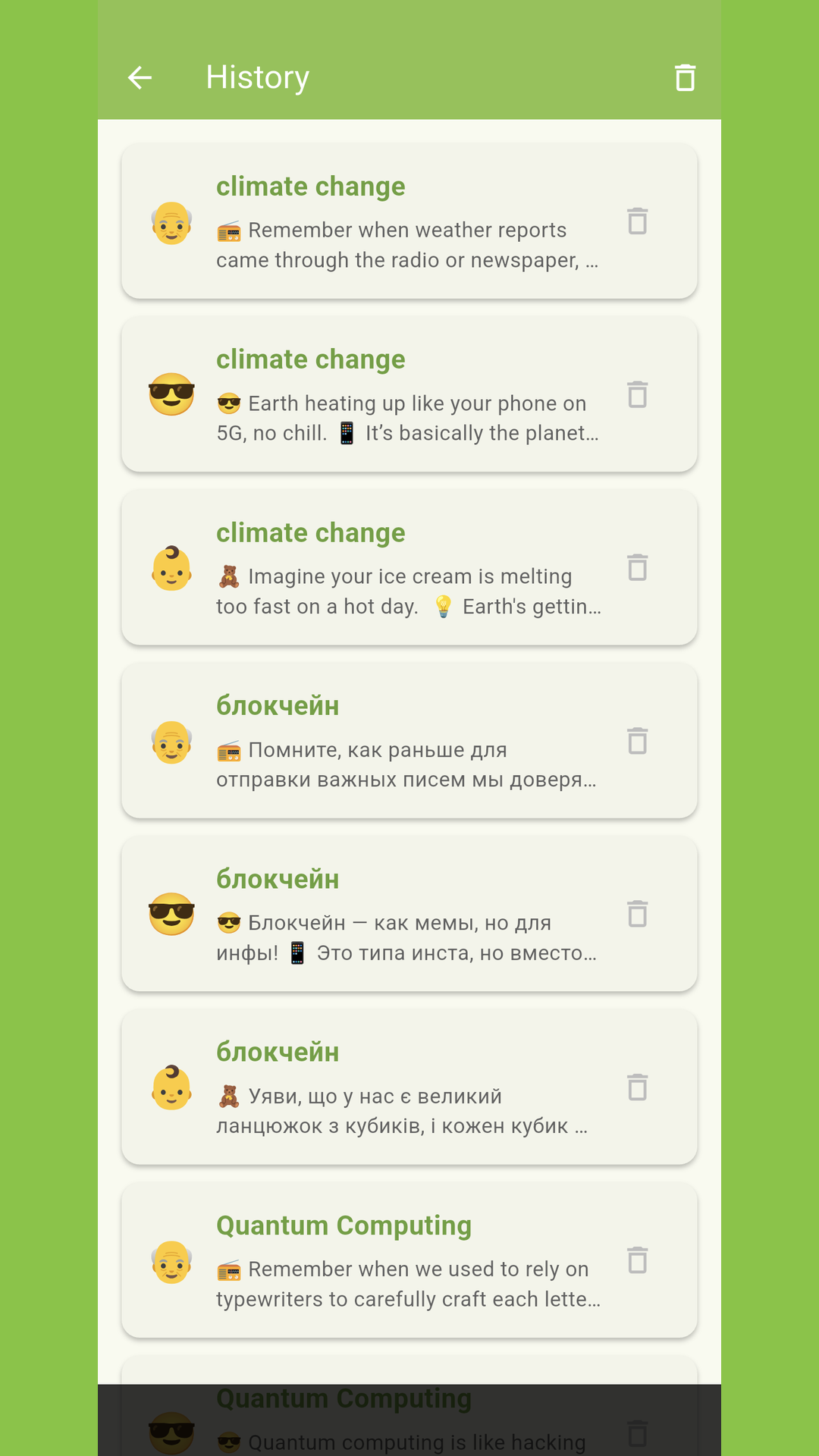
Task: Select the History title in the app bar
Action: [x=257, y=77]
